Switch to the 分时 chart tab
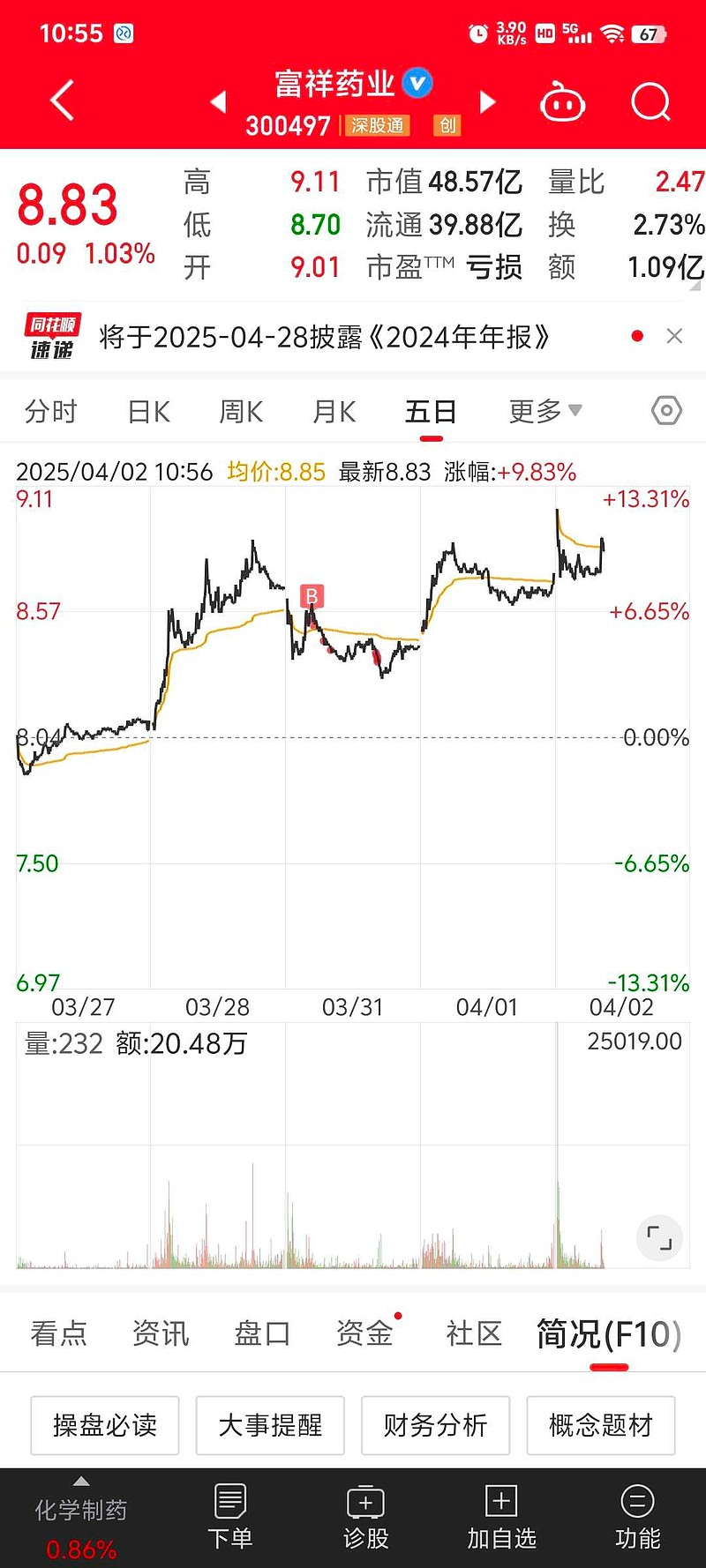 click(x=51, y=411)
